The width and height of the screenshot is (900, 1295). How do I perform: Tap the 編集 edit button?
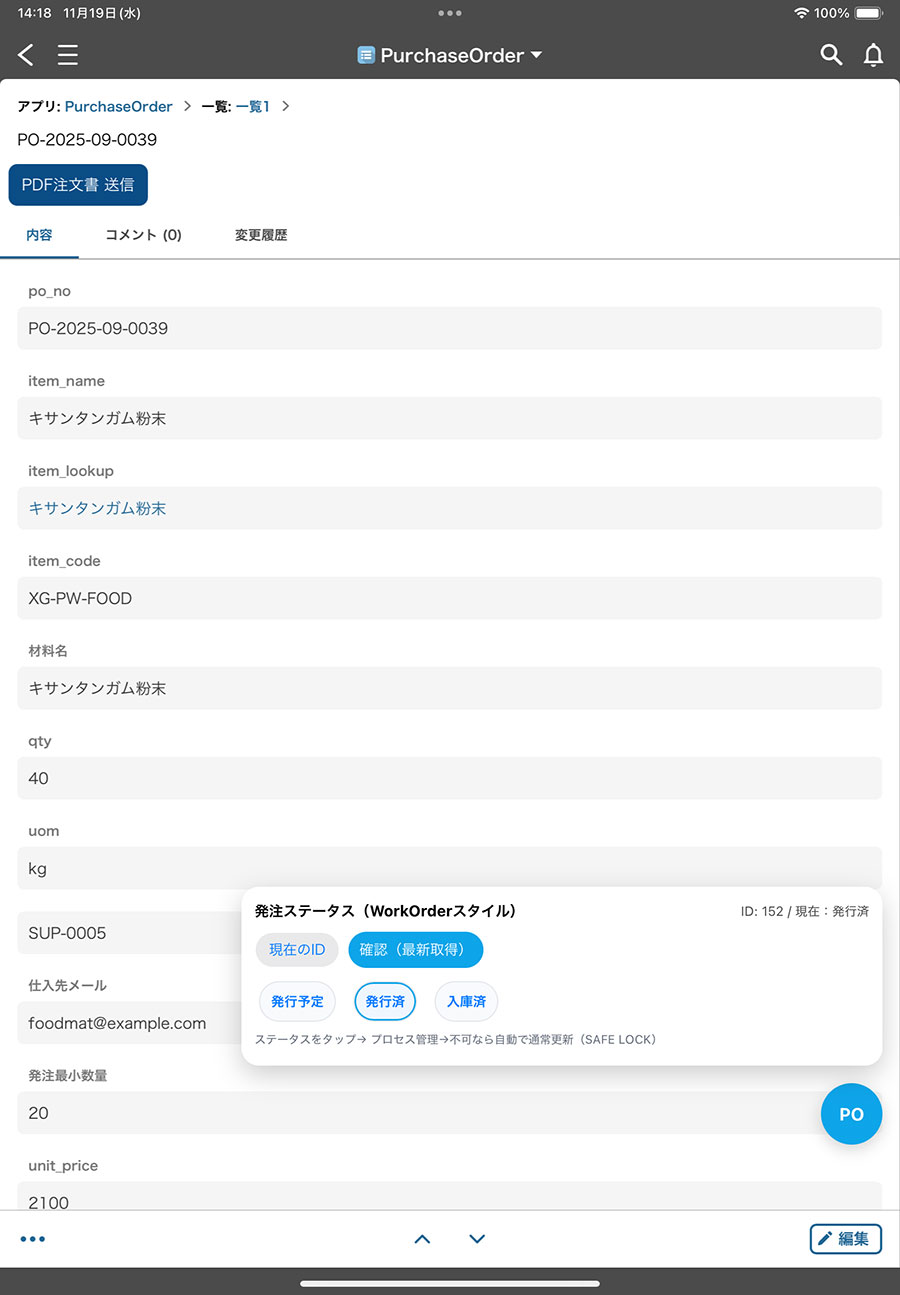845,1239
